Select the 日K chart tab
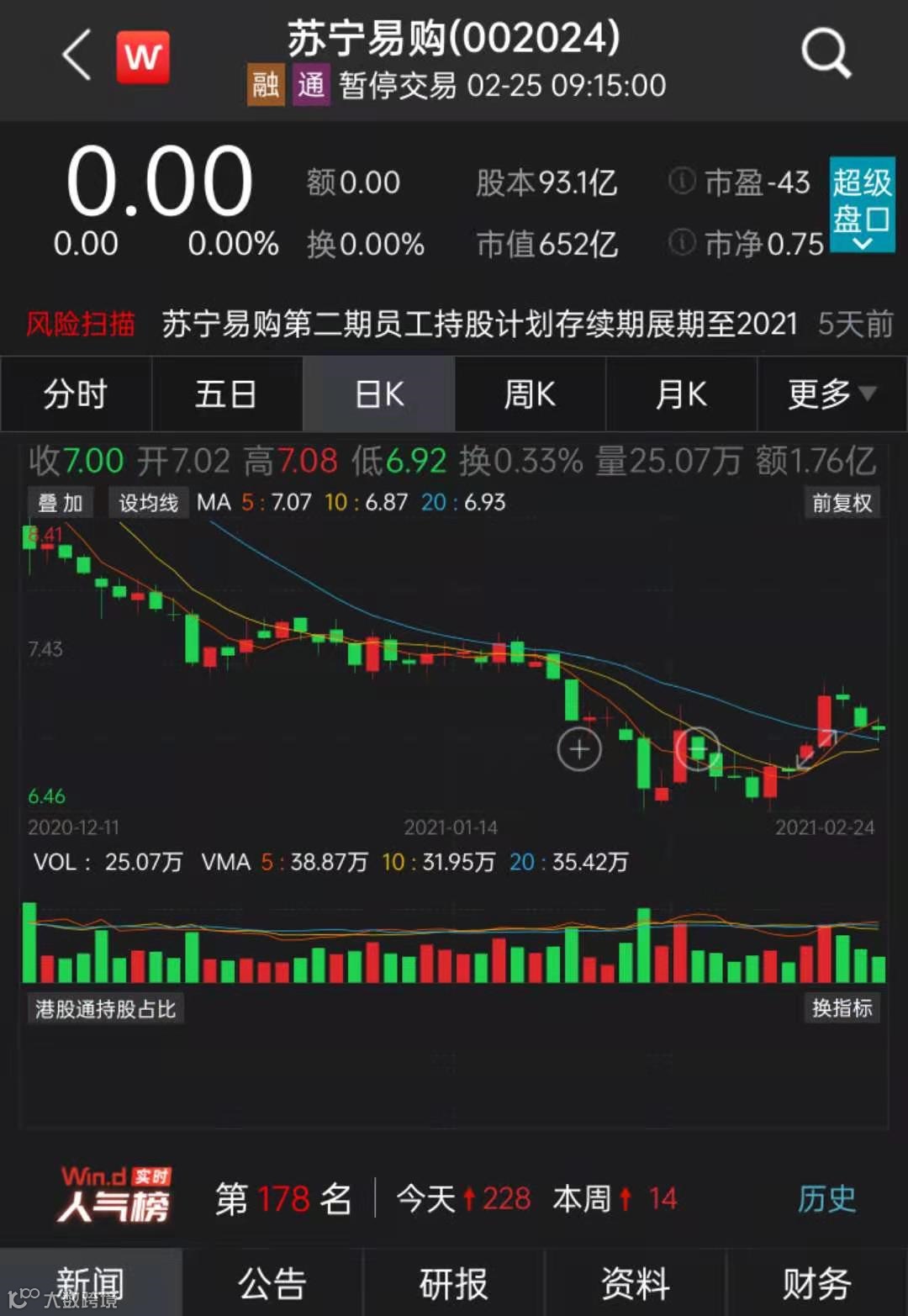 coord(378,394)
